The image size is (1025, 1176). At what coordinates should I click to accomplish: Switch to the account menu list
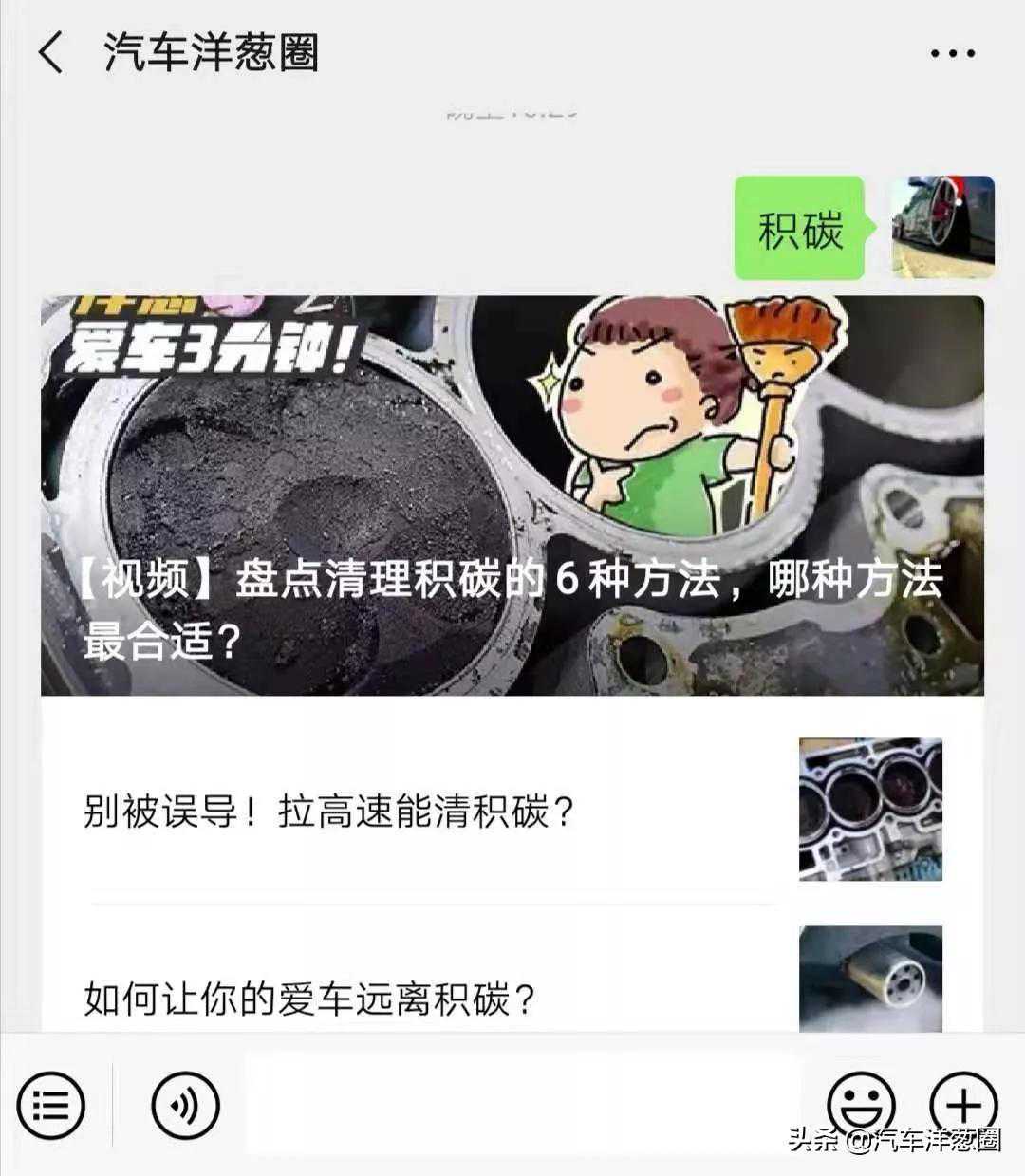tap(51, 1105)
